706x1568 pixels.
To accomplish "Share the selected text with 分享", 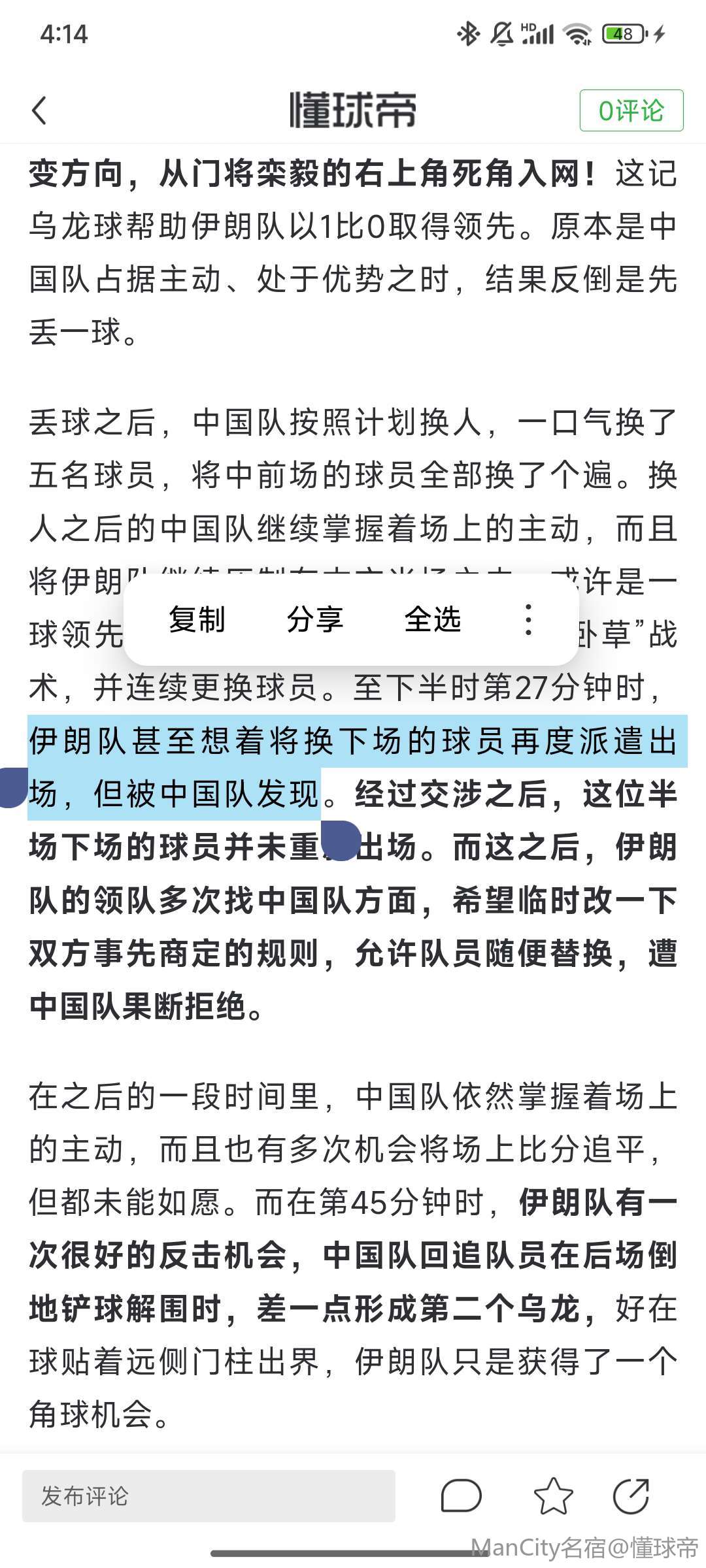I will (314, 619).
